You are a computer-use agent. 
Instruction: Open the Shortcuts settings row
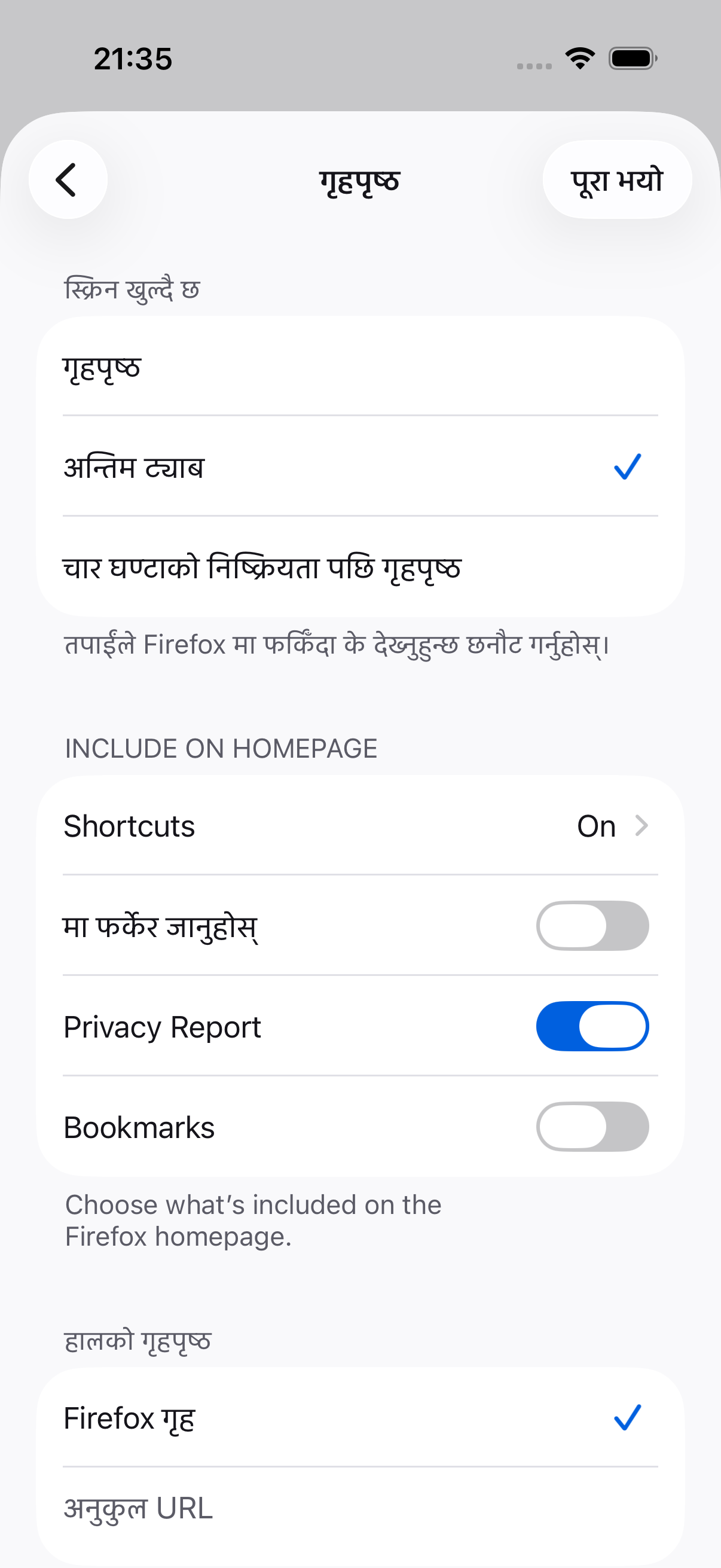[x=360, y=826]
